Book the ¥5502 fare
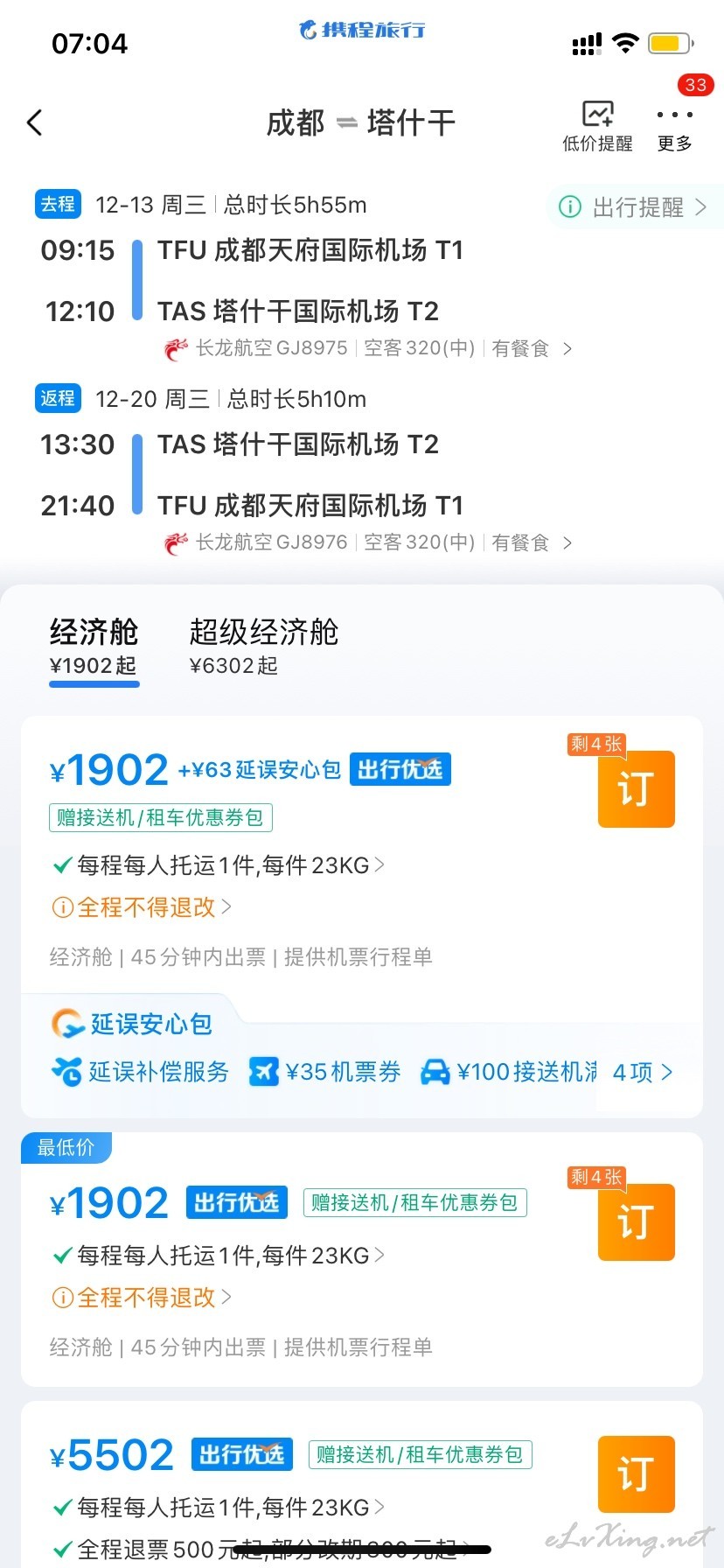The height and width of the screenshot is (1568, 724). point(636,1473)
